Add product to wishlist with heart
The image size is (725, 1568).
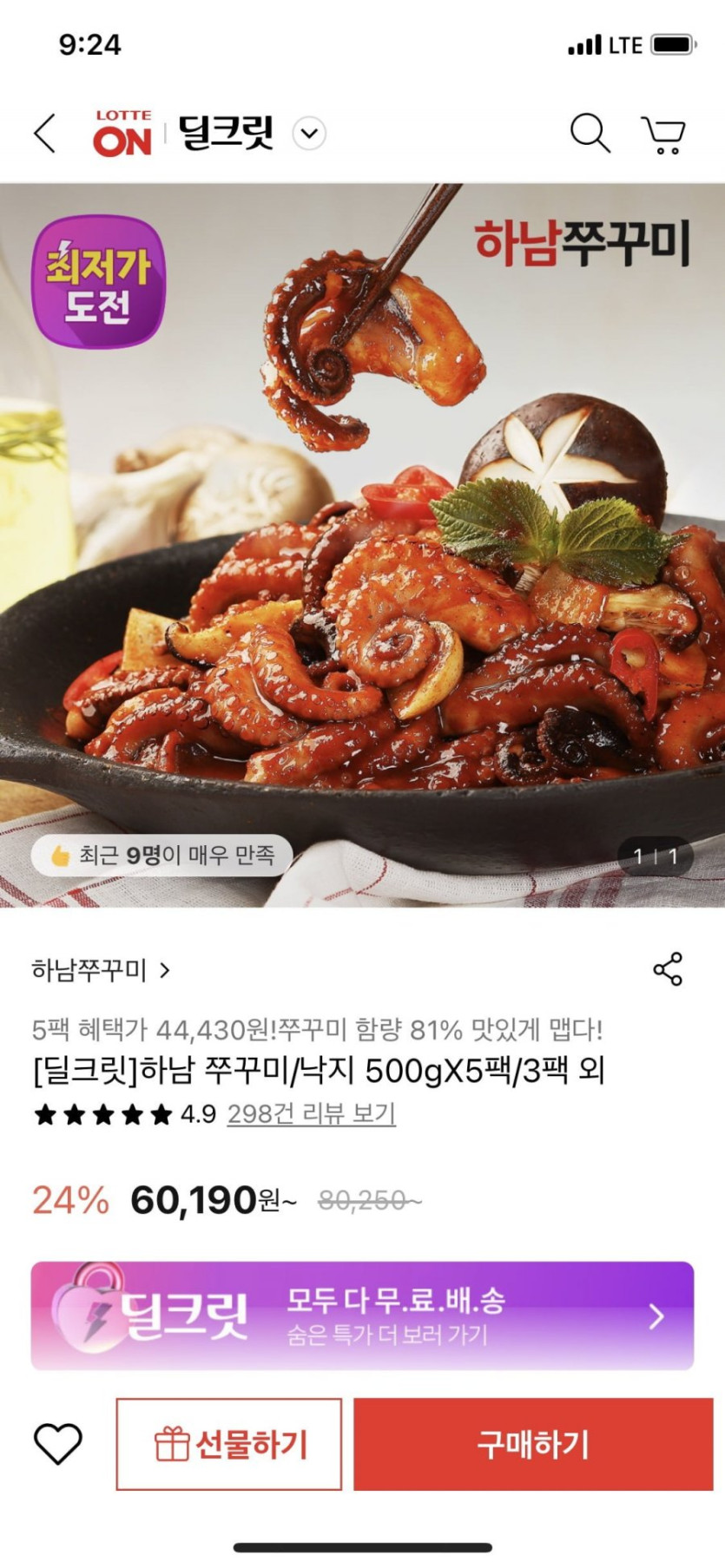tap(57, 1444)
